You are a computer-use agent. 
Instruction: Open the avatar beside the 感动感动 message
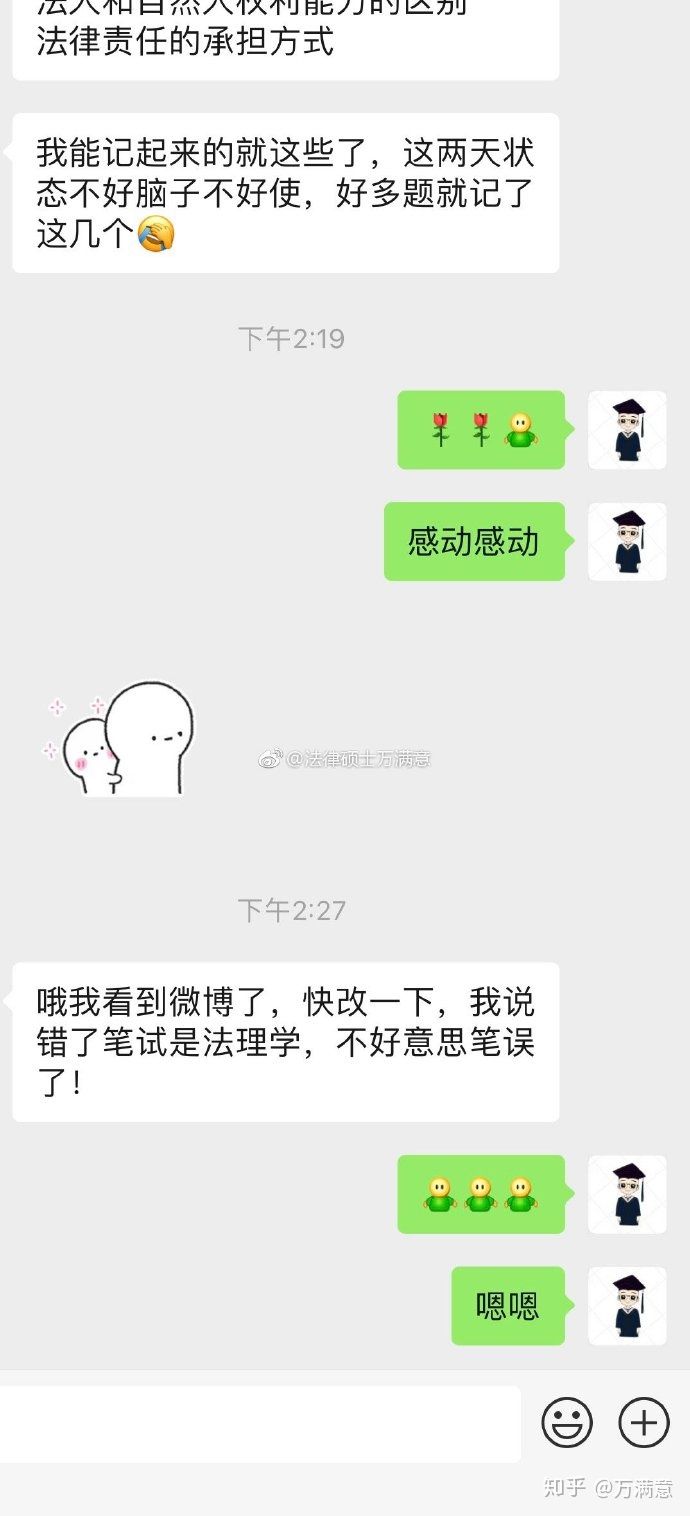click(627, 542)
